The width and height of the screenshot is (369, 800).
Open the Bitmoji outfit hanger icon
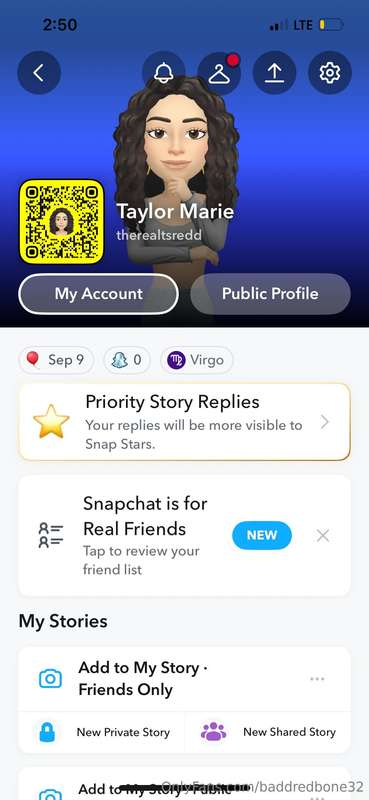219,73
